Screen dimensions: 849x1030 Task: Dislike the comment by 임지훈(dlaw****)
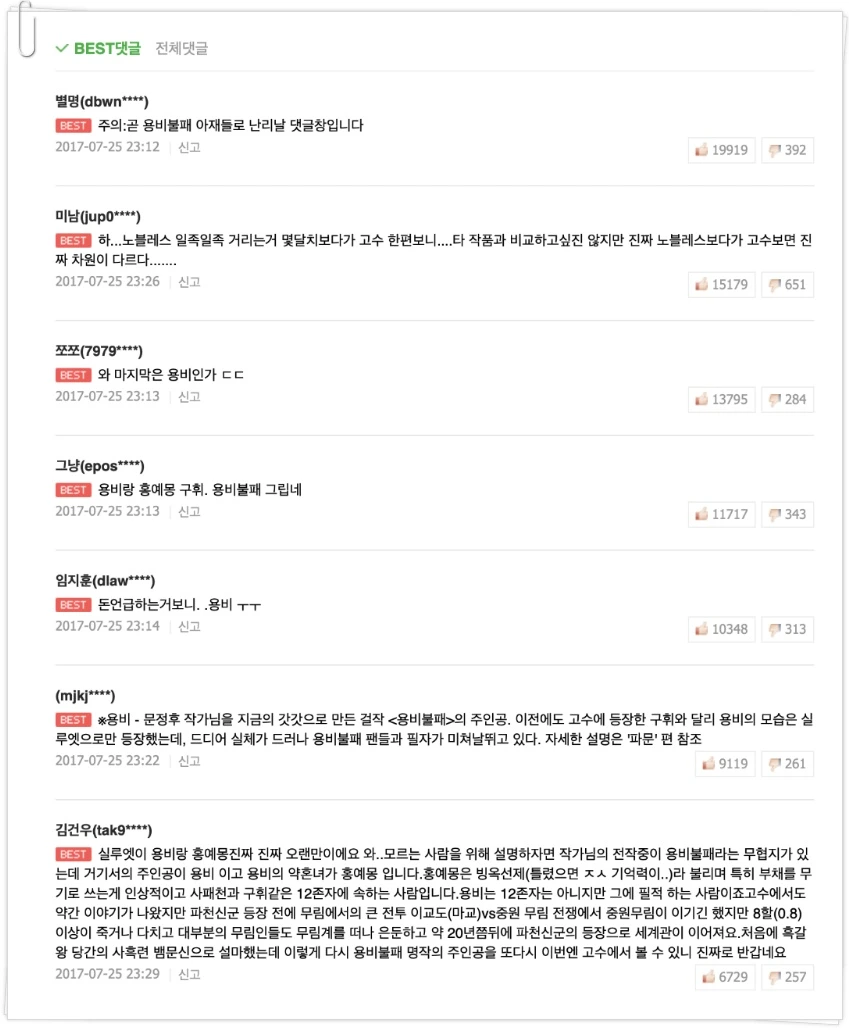[x=787, y=629]
